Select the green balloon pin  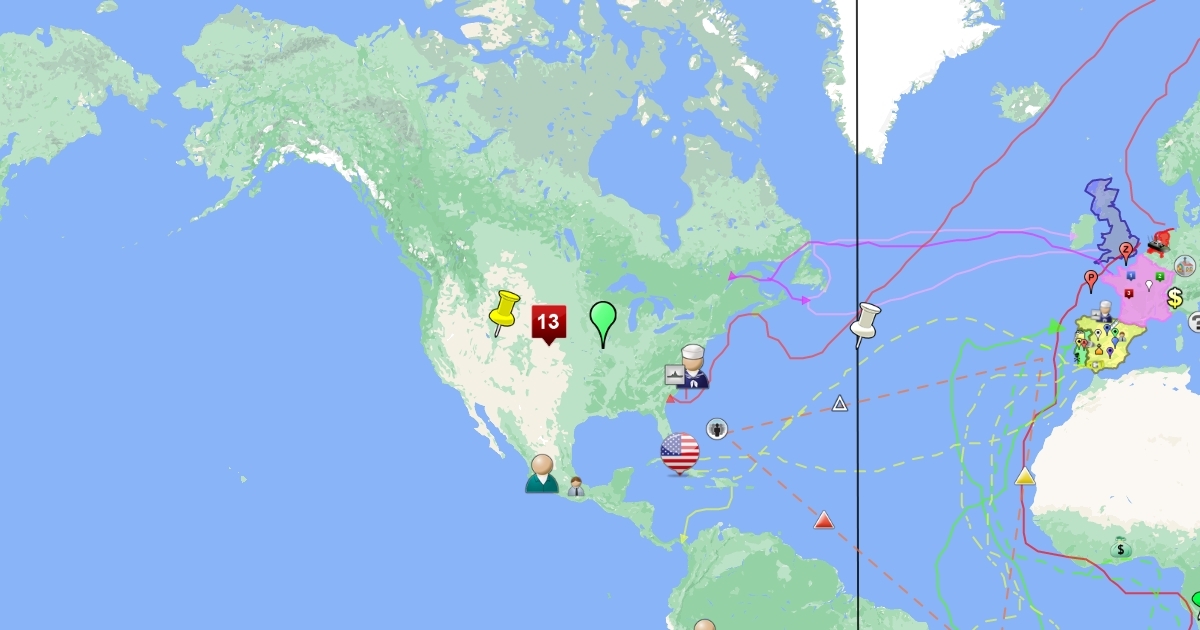(x=603, y=322)
